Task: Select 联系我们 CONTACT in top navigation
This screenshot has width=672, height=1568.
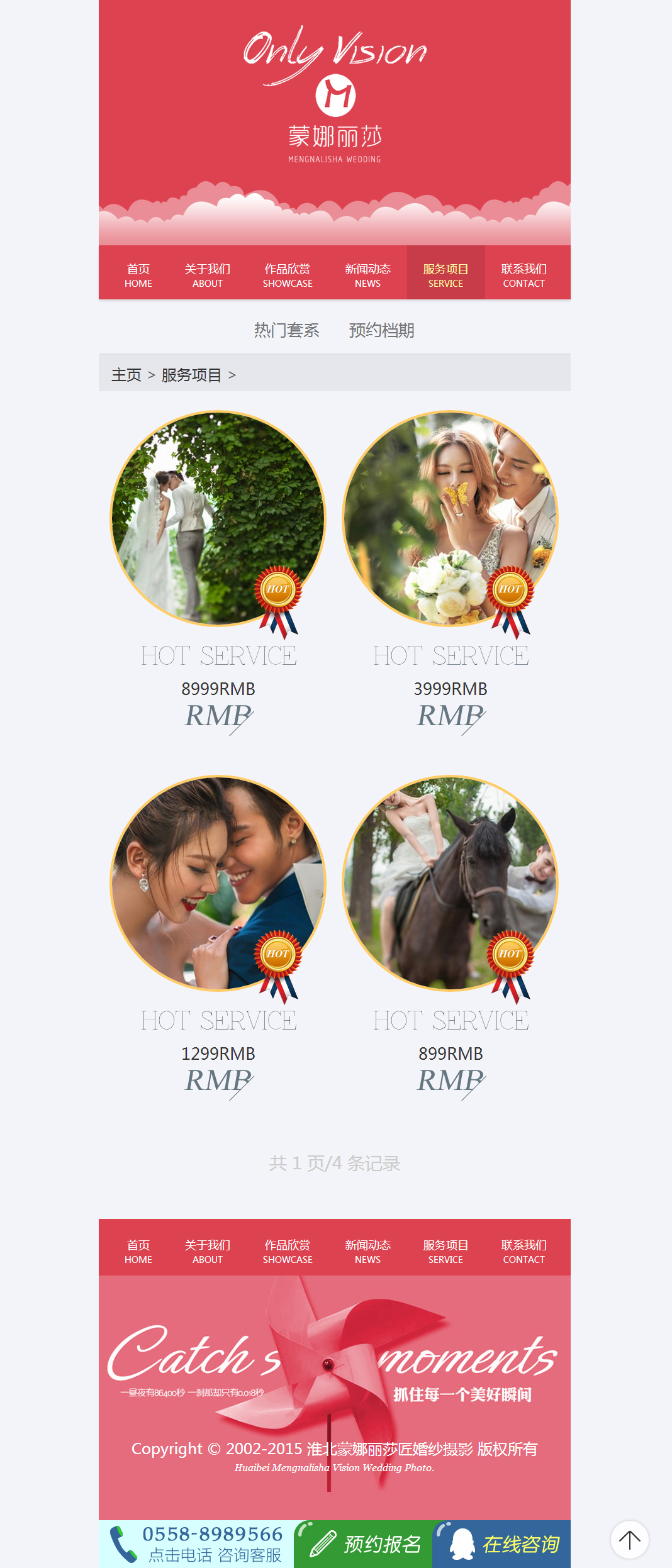Action: pyautogui.click(x=524, y=275)
